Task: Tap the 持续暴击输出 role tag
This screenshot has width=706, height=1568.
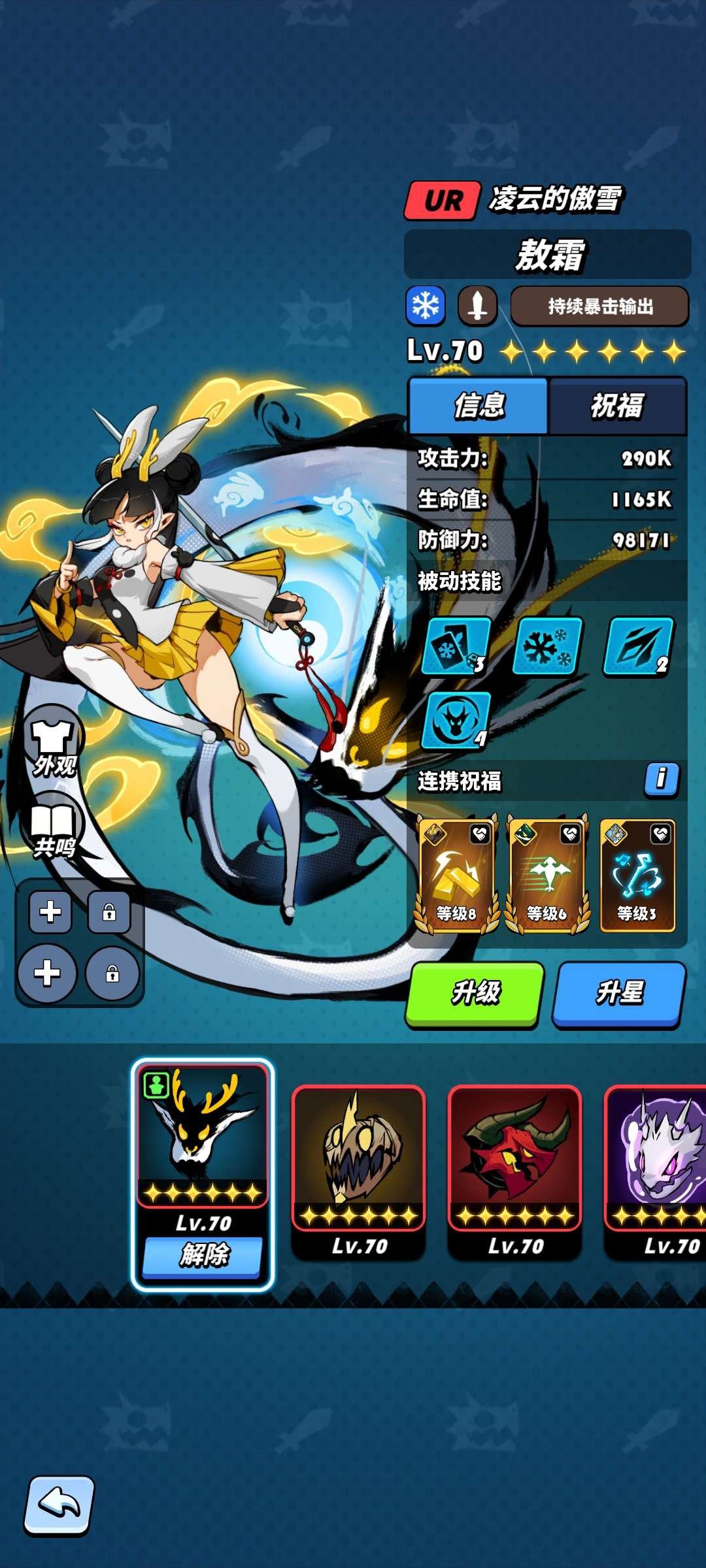Action: tap(599, 306)
